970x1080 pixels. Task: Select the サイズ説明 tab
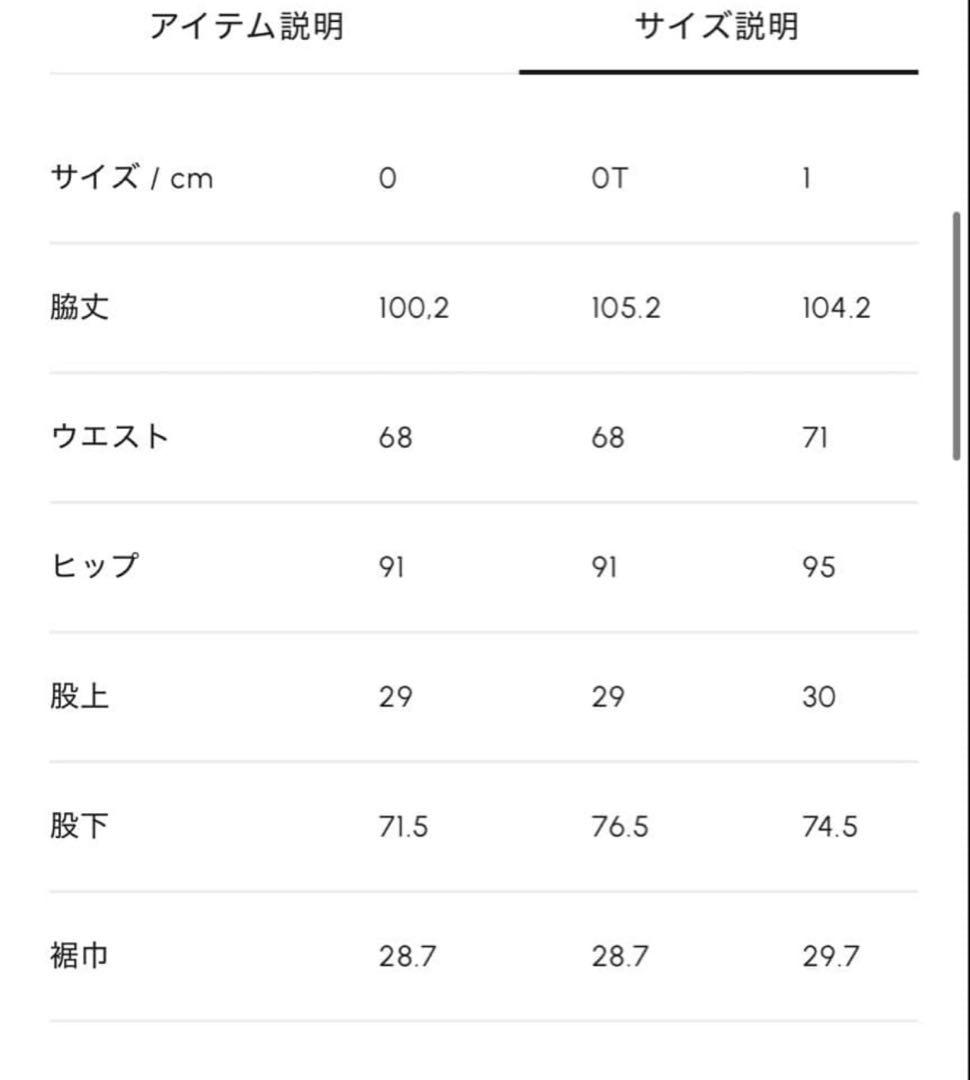pos(716,27)
